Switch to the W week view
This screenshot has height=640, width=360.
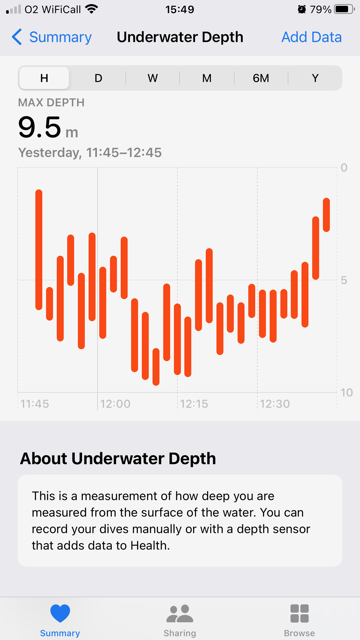point(153,78)
